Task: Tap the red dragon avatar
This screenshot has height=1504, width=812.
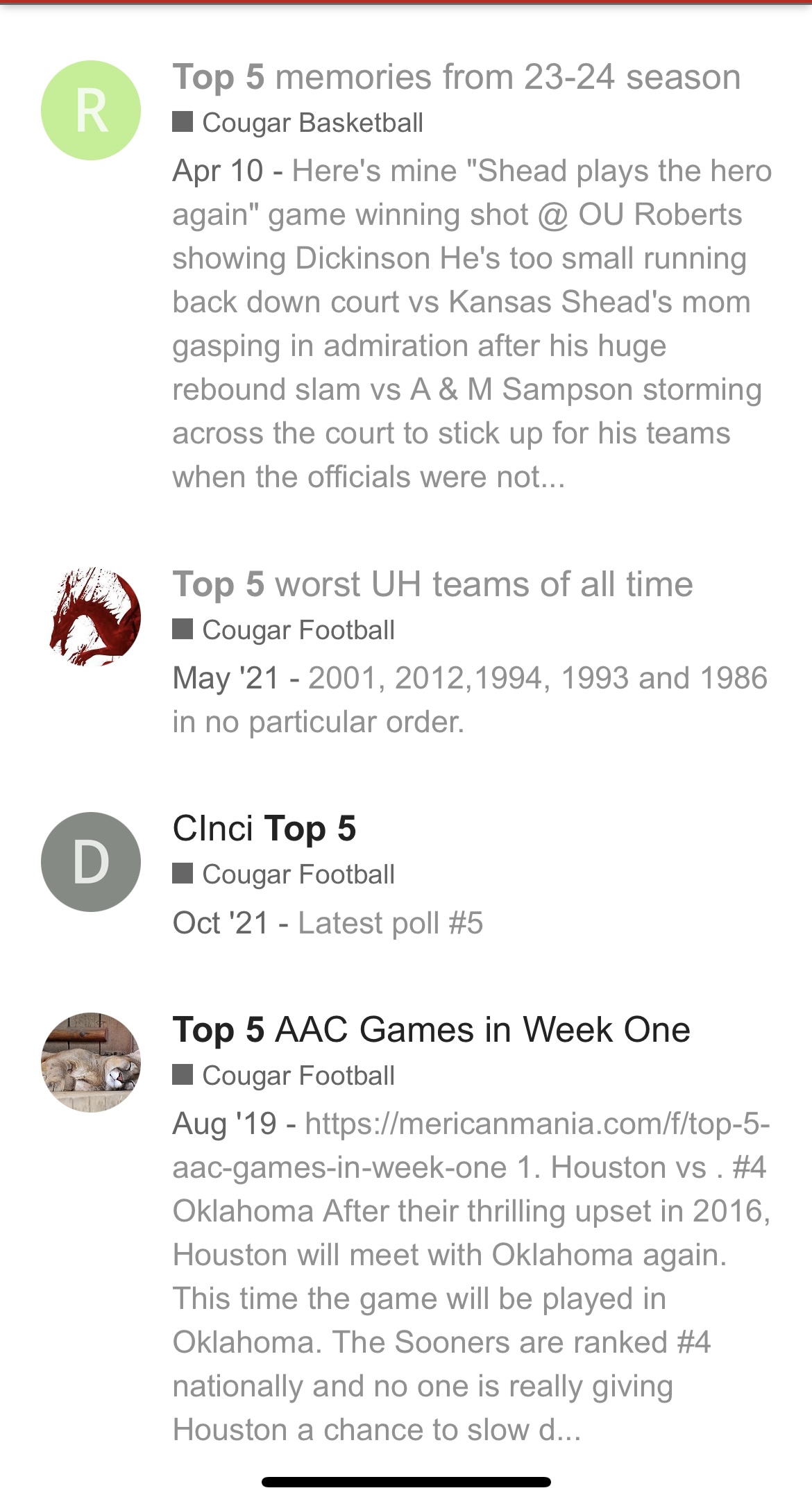Action: coord(91,617)
